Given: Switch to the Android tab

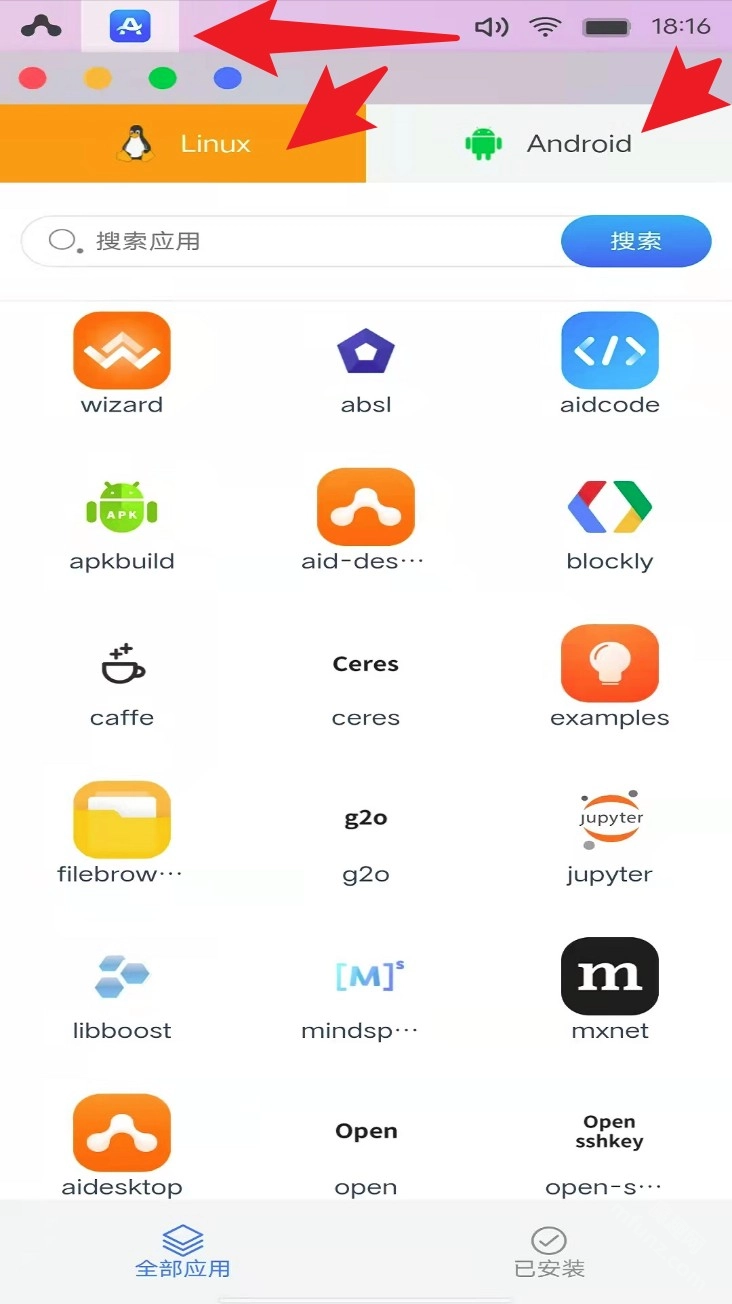Looking at the screenshot, I should [549, 144].
